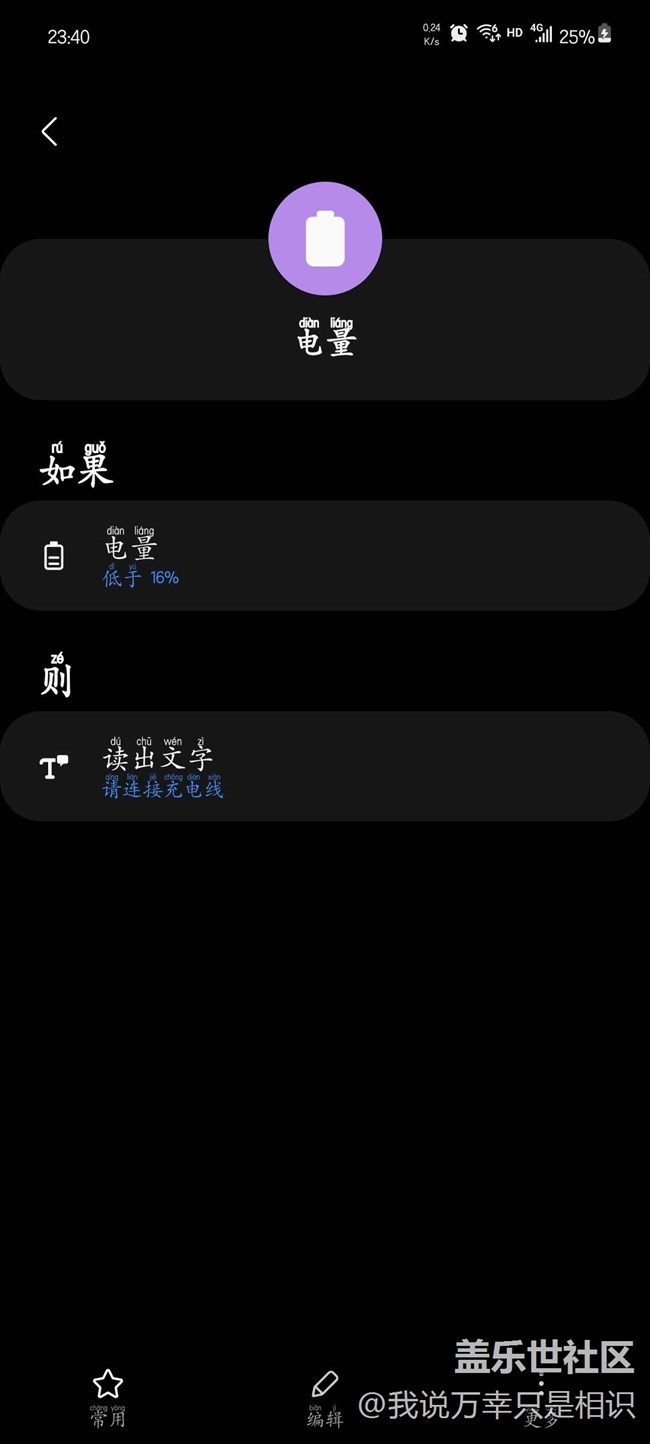The width and height of the screenshot is (650, 1444).
Task: Go back using the top-left arrow
Action: click(x=50, y=131)
